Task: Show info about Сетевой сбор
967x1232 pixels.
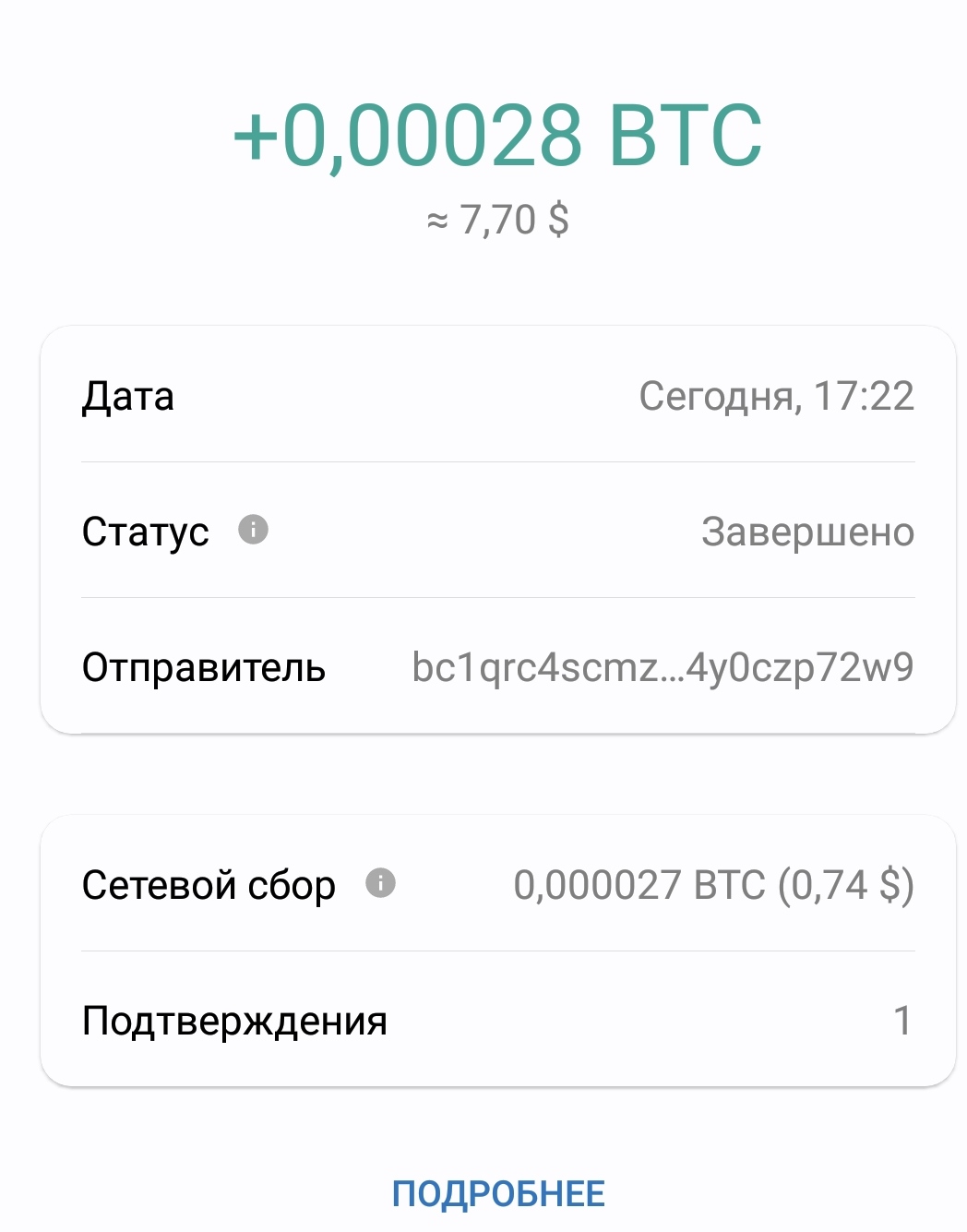Action: tap(380, 883)
